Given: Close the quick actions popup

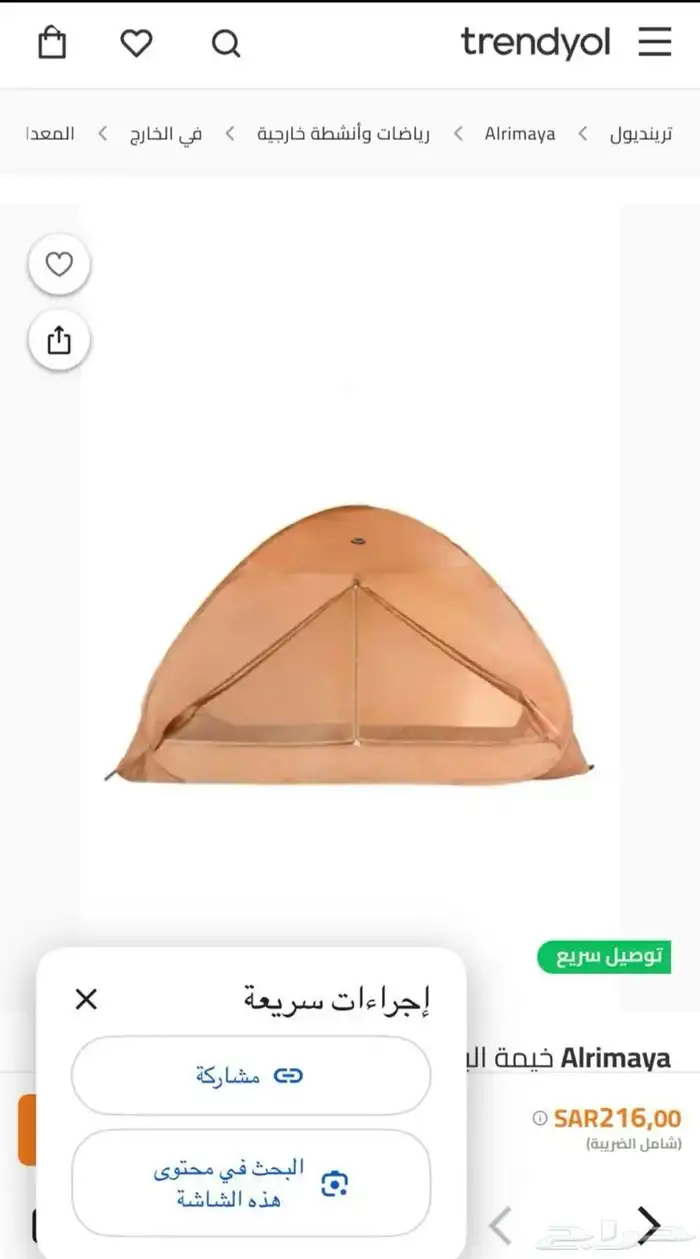Looking at the screenshot, I should tap(87, 999).
